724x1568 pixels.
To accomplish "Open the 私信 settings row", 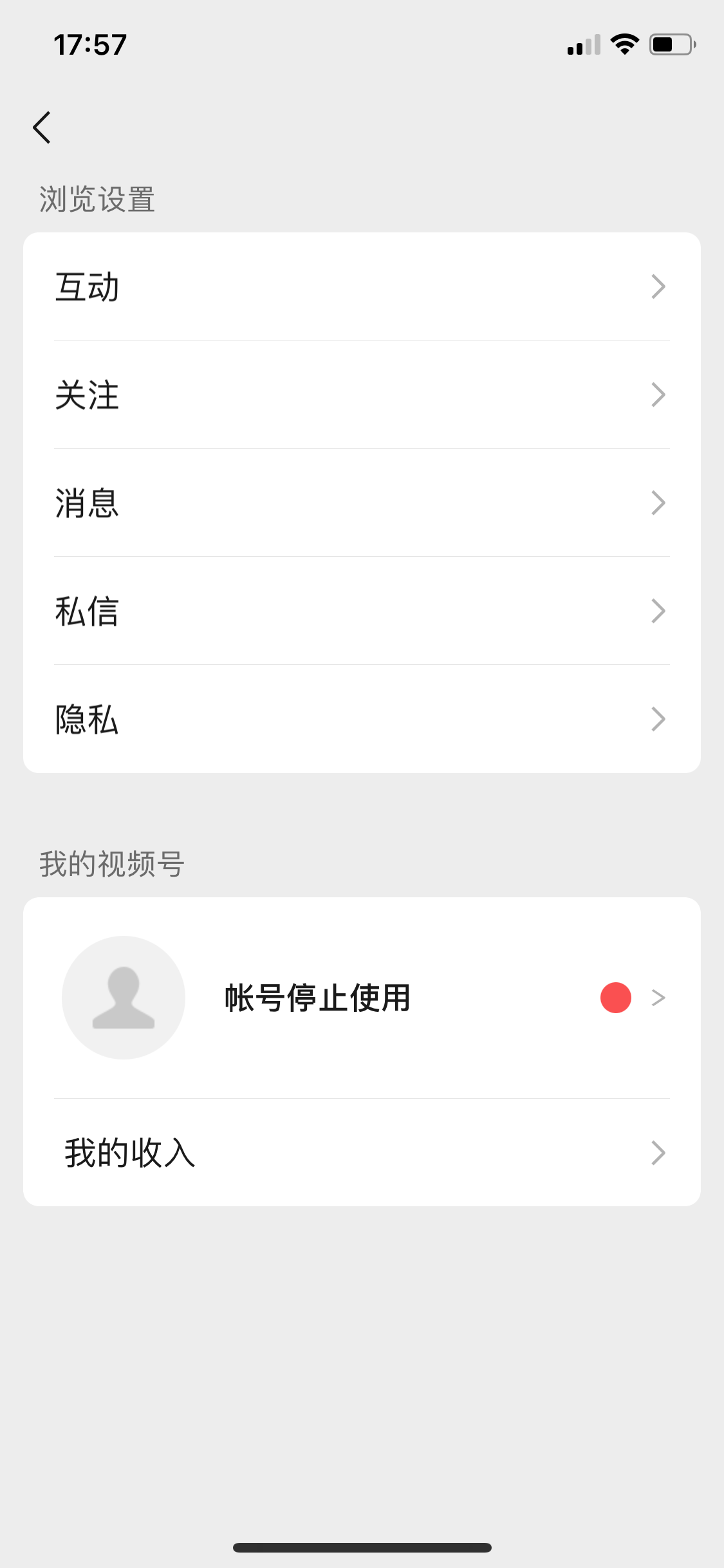I will coord(362,611).
